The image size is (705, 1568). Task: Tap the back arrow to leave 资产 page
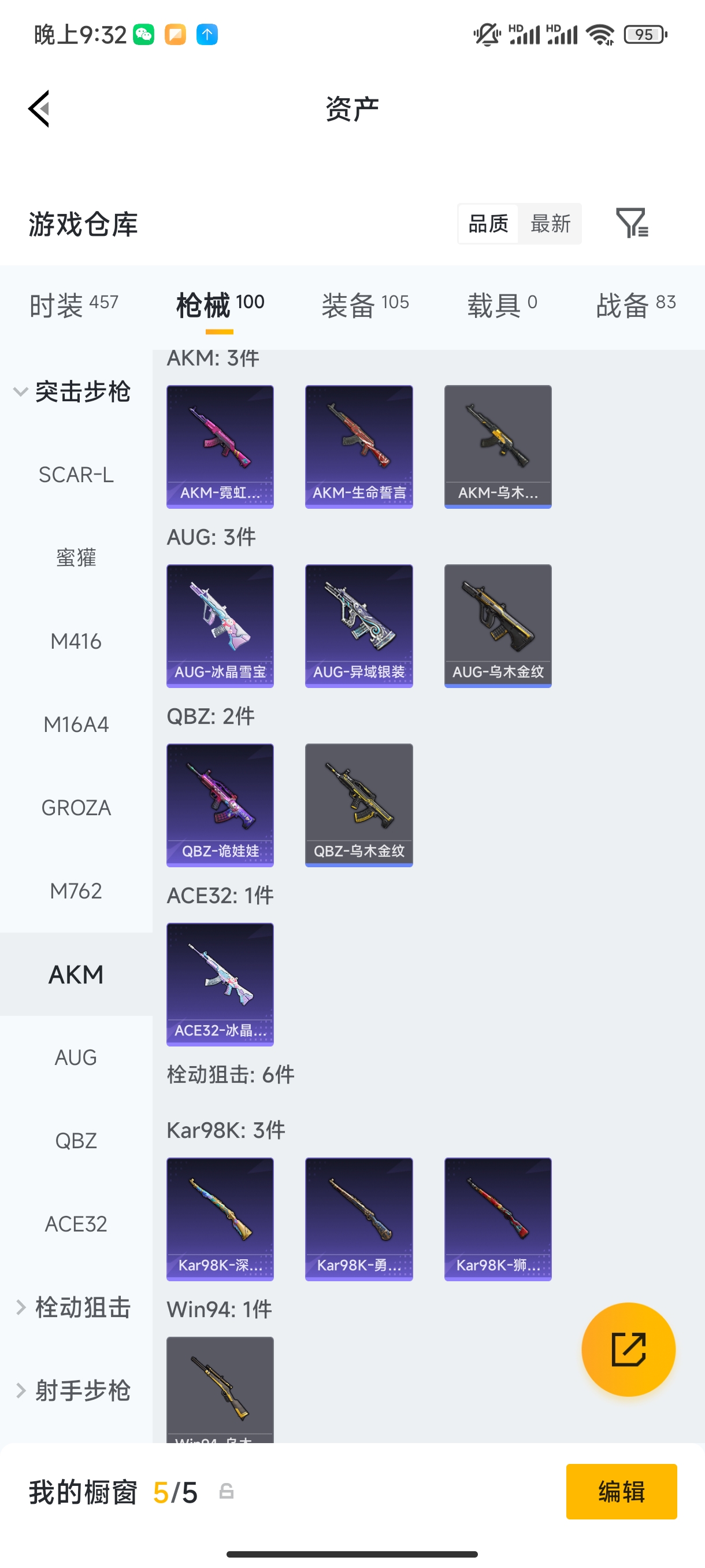[38, 108]
